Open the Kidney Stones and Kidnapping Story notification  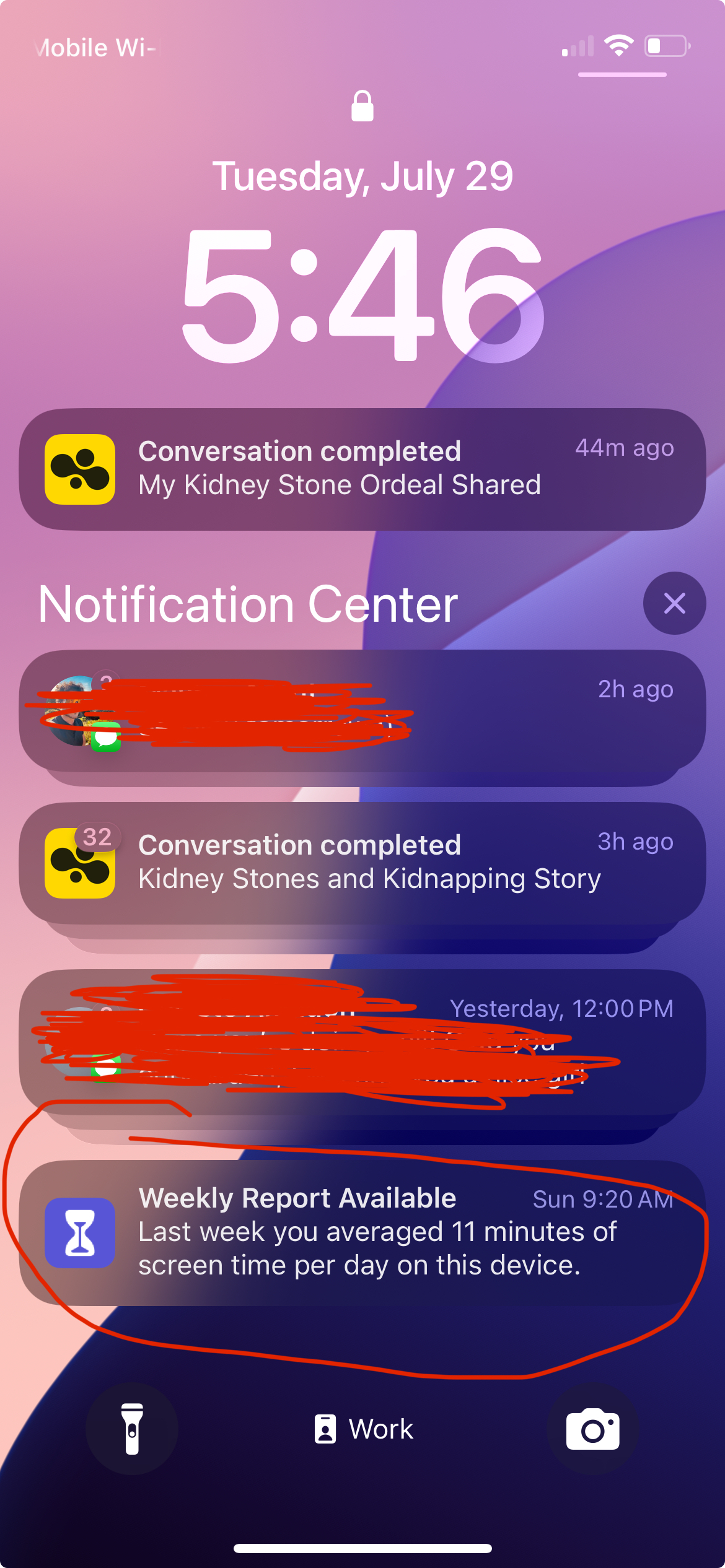click(x=362, y=863)
